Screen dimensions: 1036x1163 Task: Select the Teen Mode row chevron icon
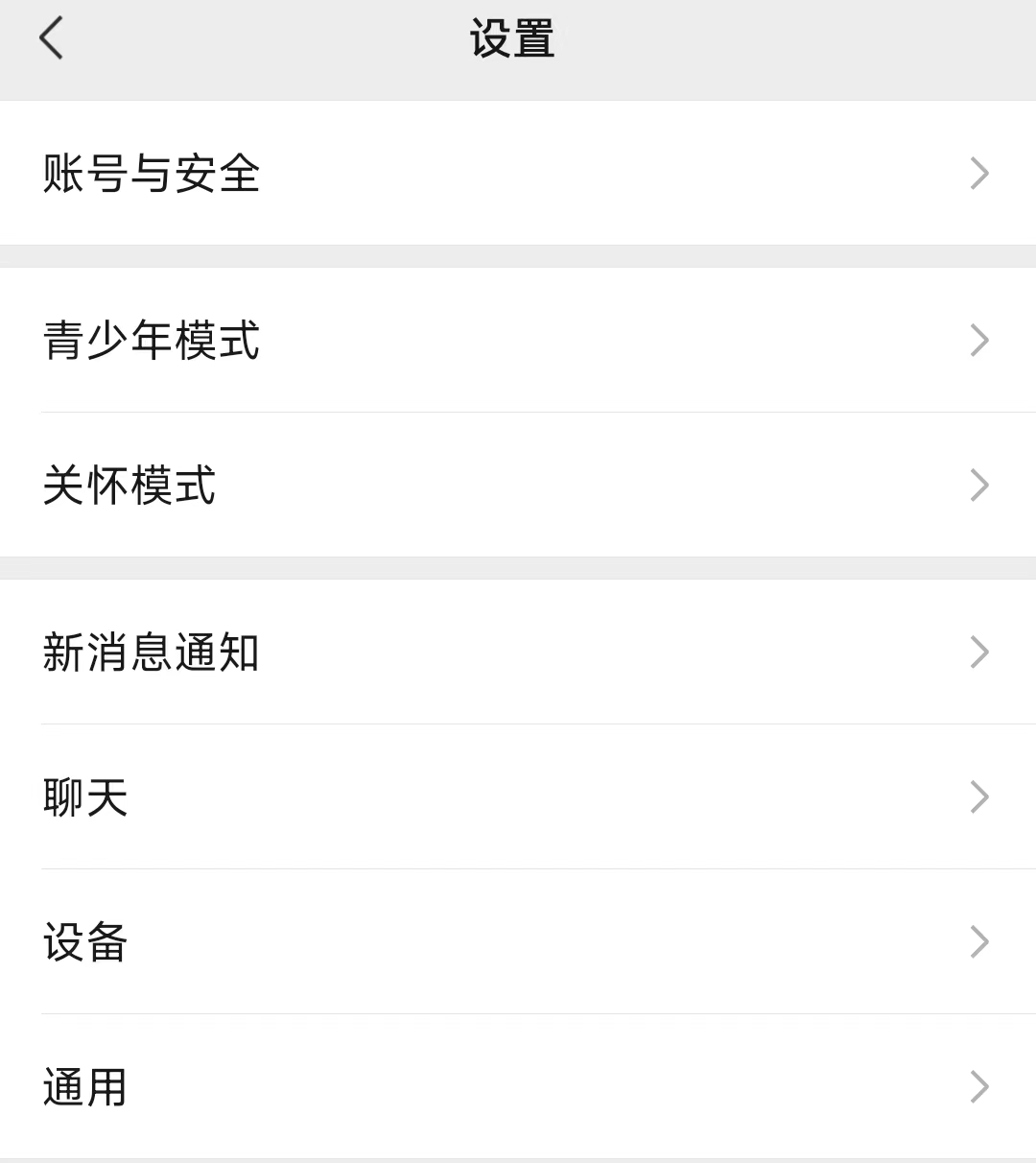[x=979, y=341]
